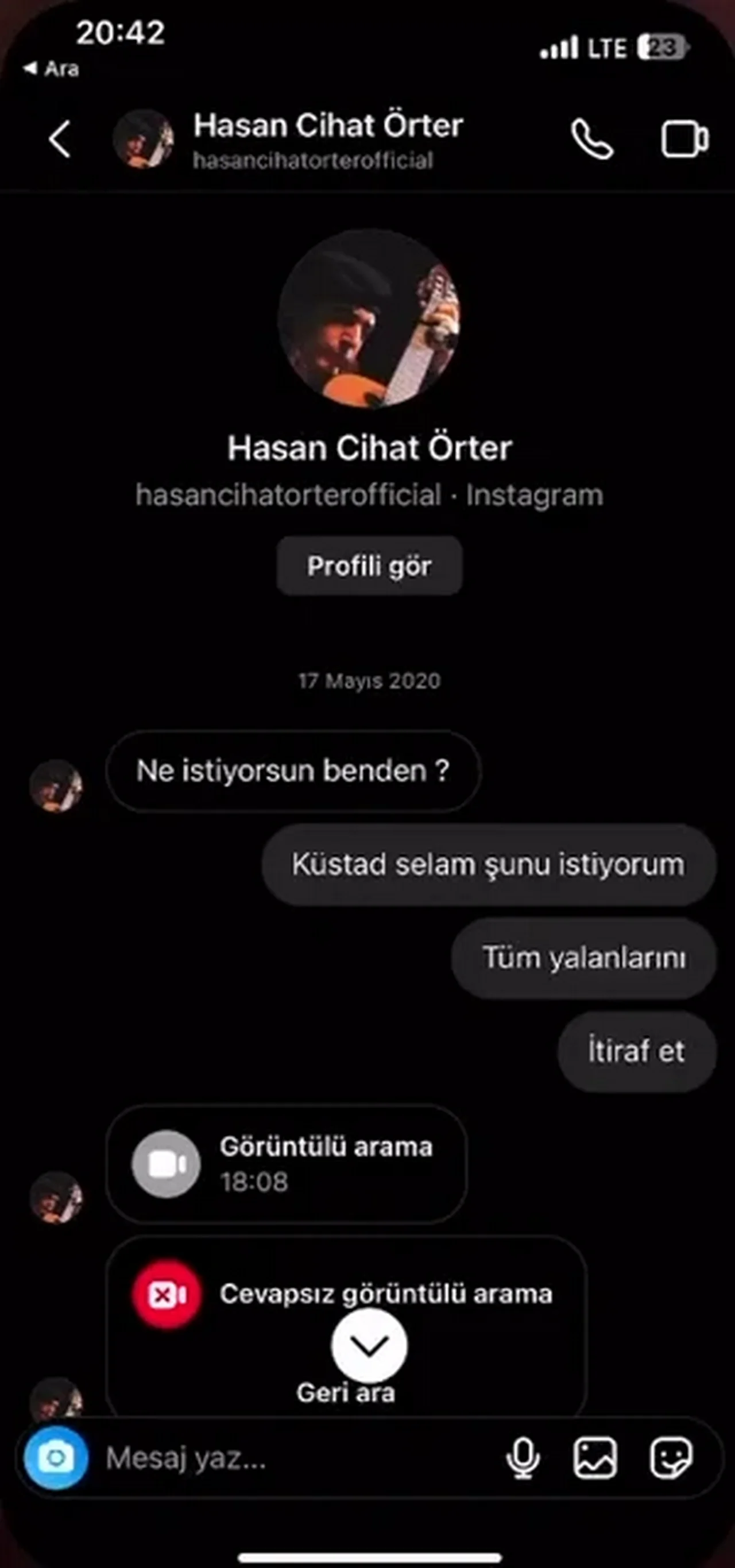Tap the Profili gör button
This screenshot has width=735, height=1568.
(x=369, y=566)
